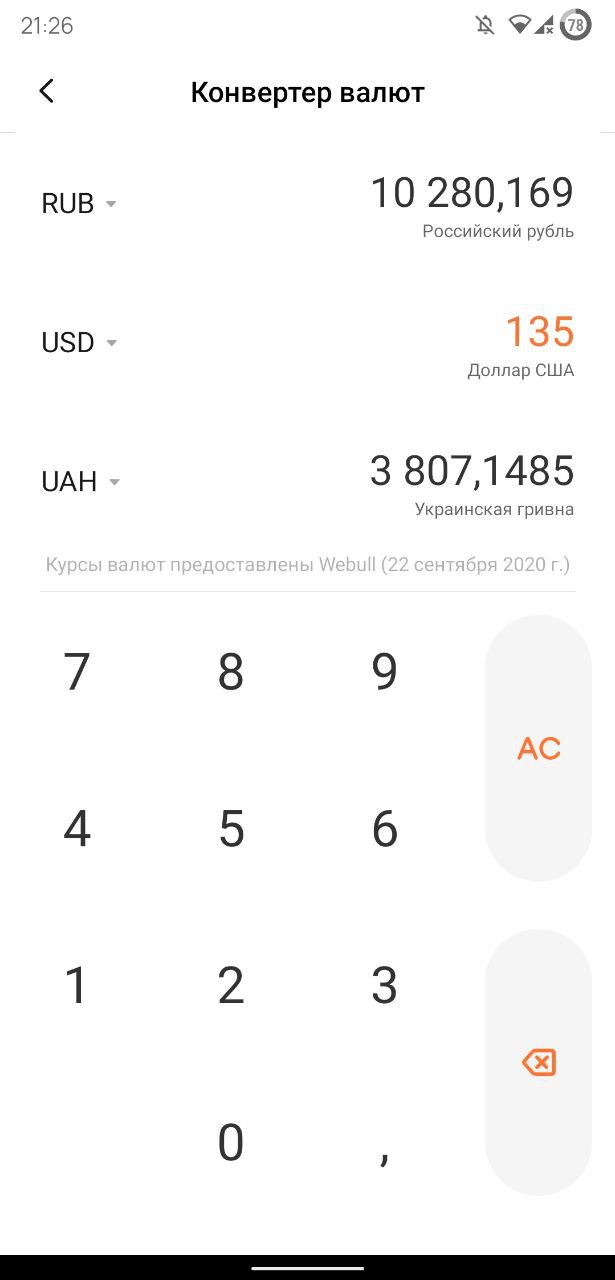
Task: Clear all with the AC button
Action: pyautogui.click(x=538, y=748)
